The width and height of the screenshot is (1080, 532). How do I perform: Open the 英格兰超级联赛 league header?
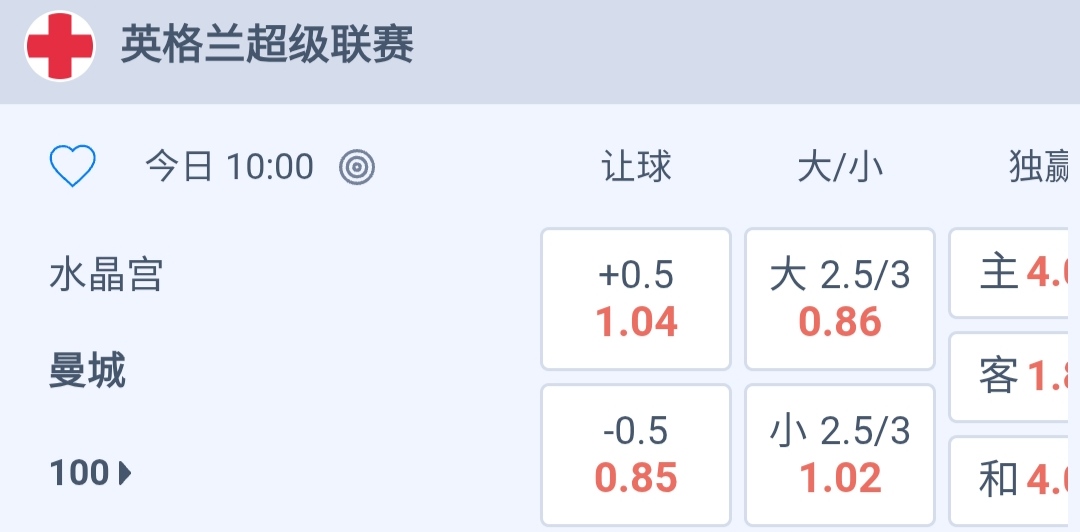click(x=268, y=46)
